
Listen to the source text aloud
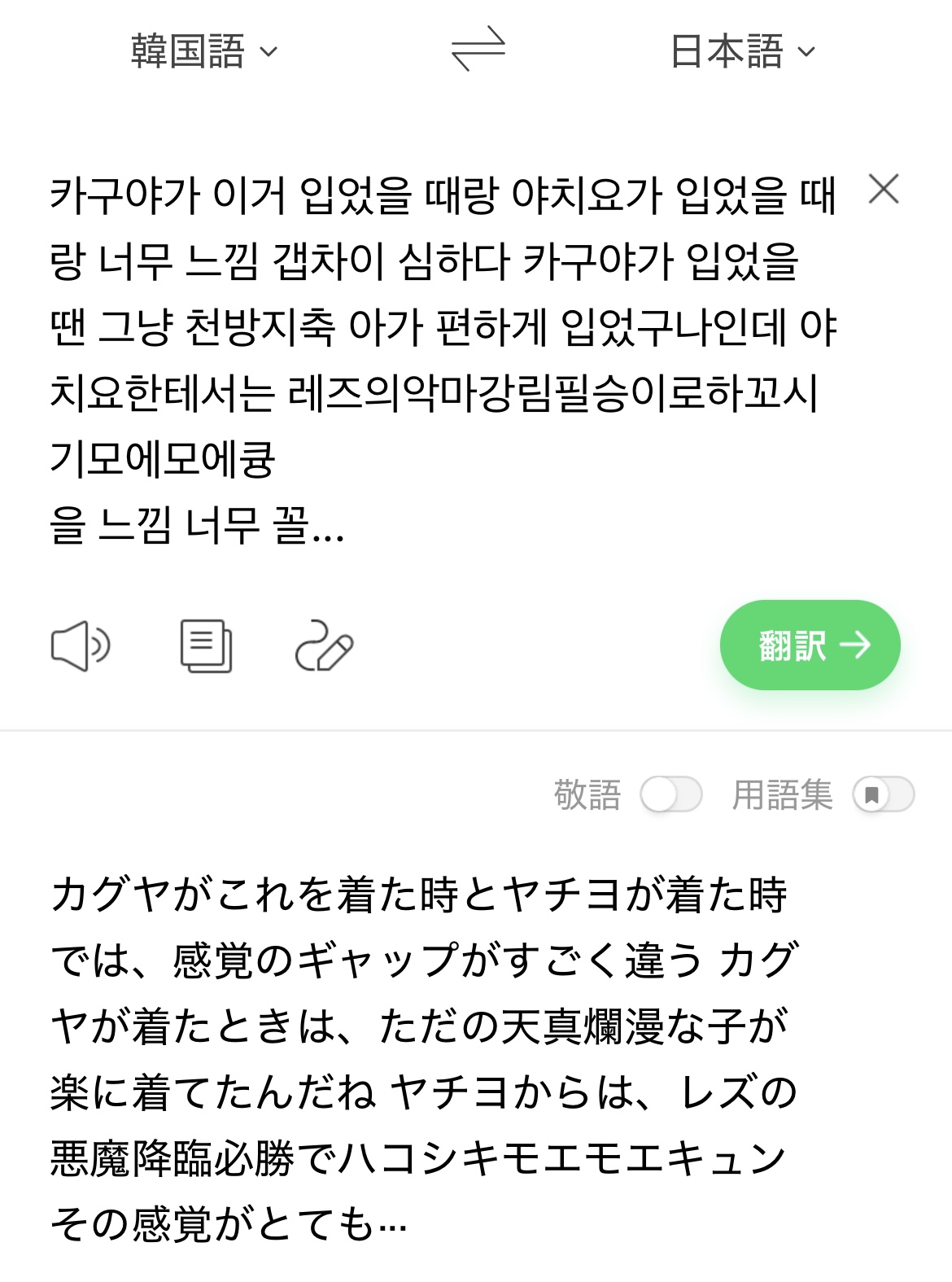pos(81,647)
